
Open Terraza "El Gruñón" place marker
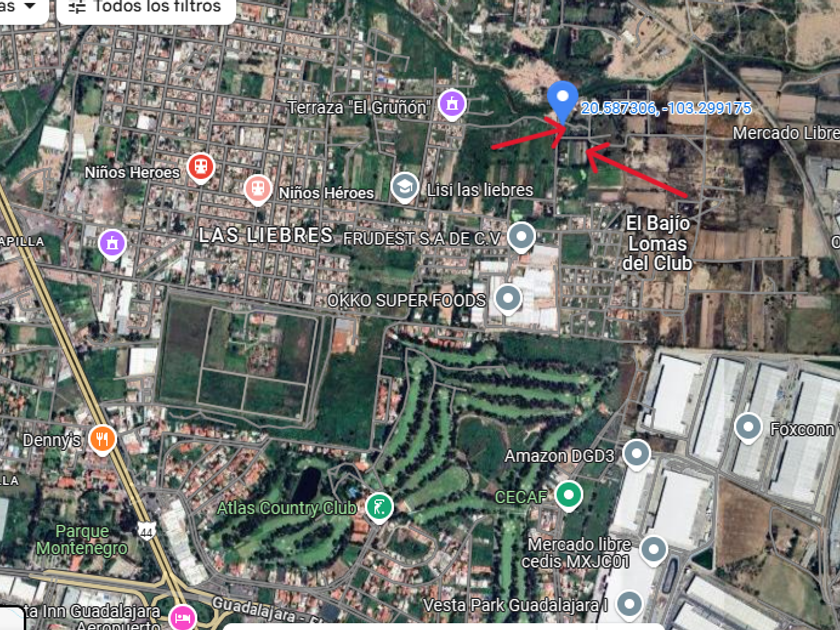(452, 104)
